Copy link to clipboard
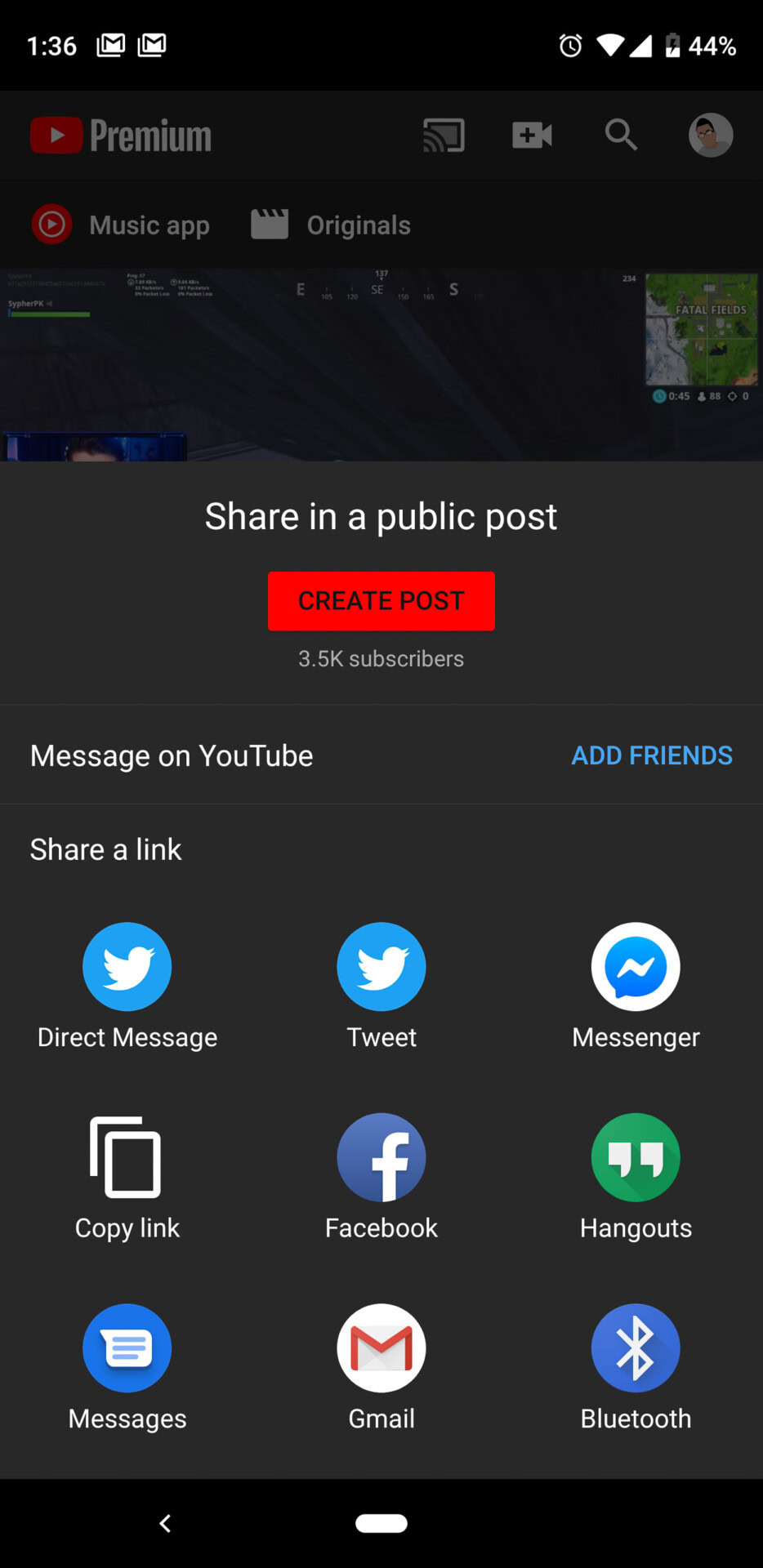The width and height of the screenshot is (763, 1568). click(127, 1158)
